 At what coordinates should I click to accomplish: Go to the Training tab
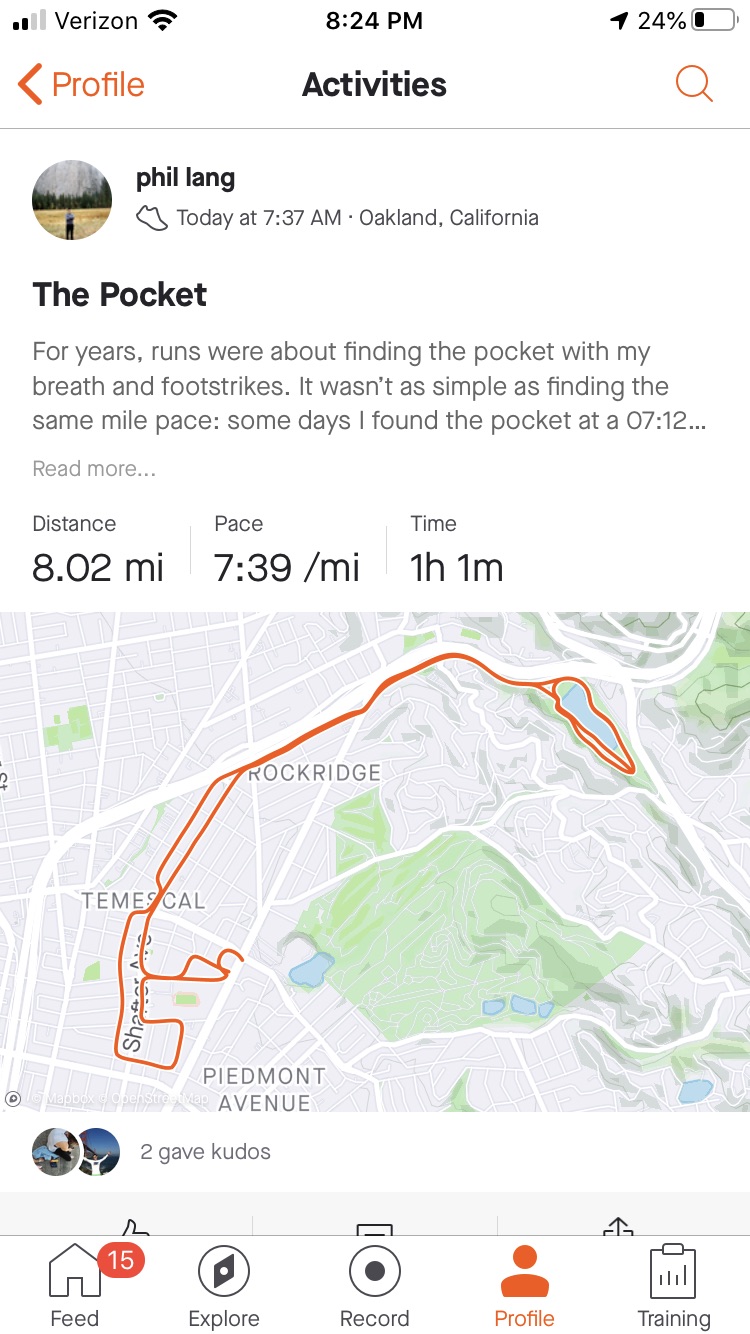pos(674,1286)
